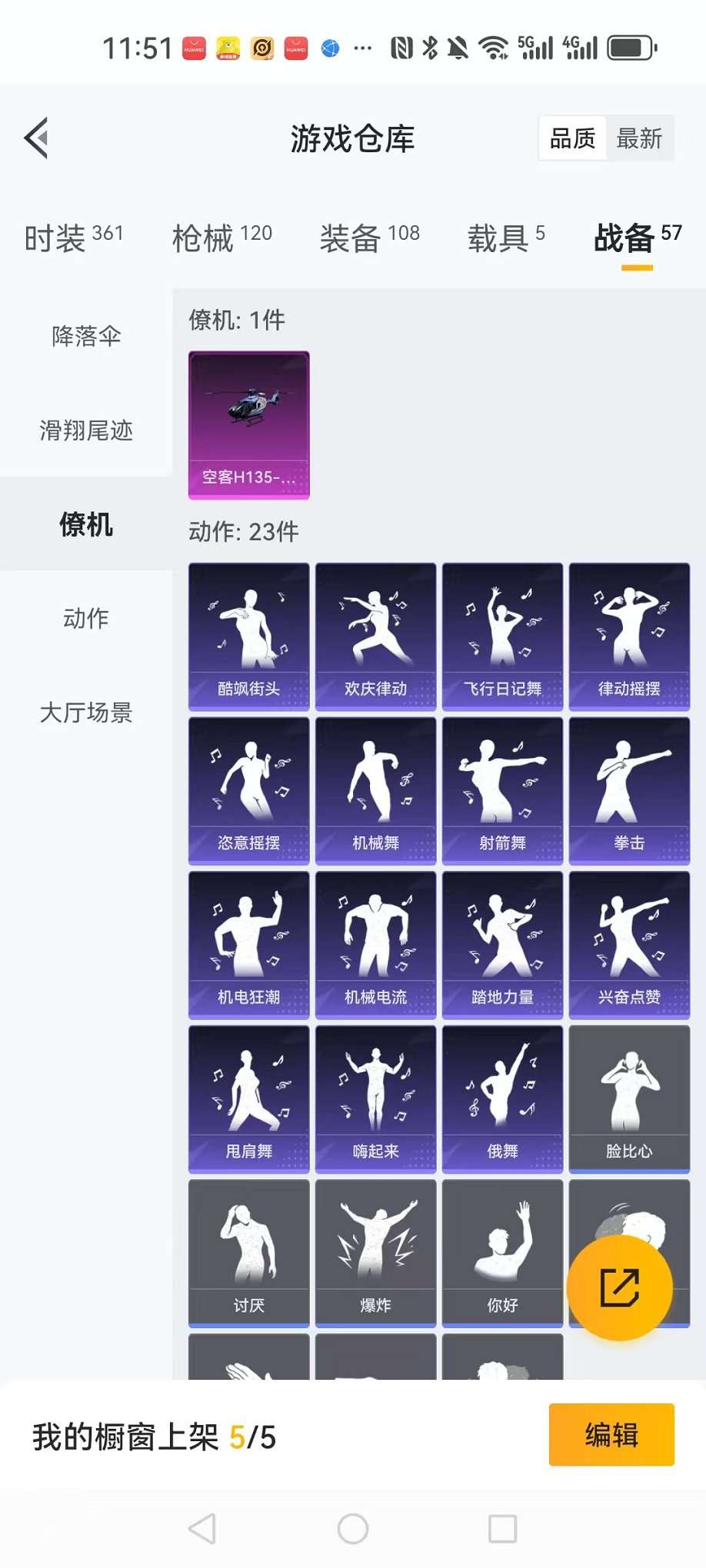Select 大厅场景 in the side menu
Image resolution: width=706 pixels, height=1568 pixels.
point(86,713)
